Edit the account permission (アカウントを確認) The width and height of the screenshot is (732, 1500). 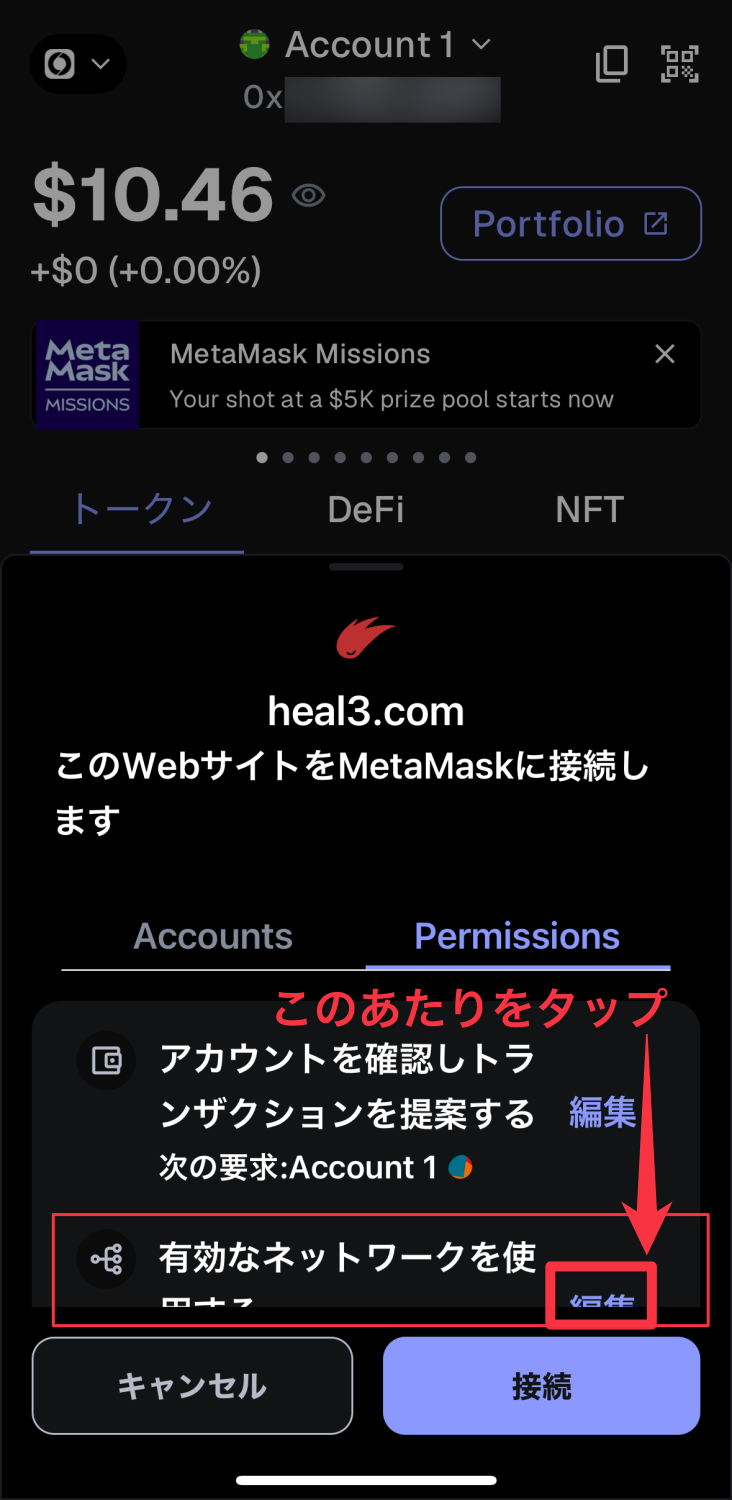[603, 1112]
